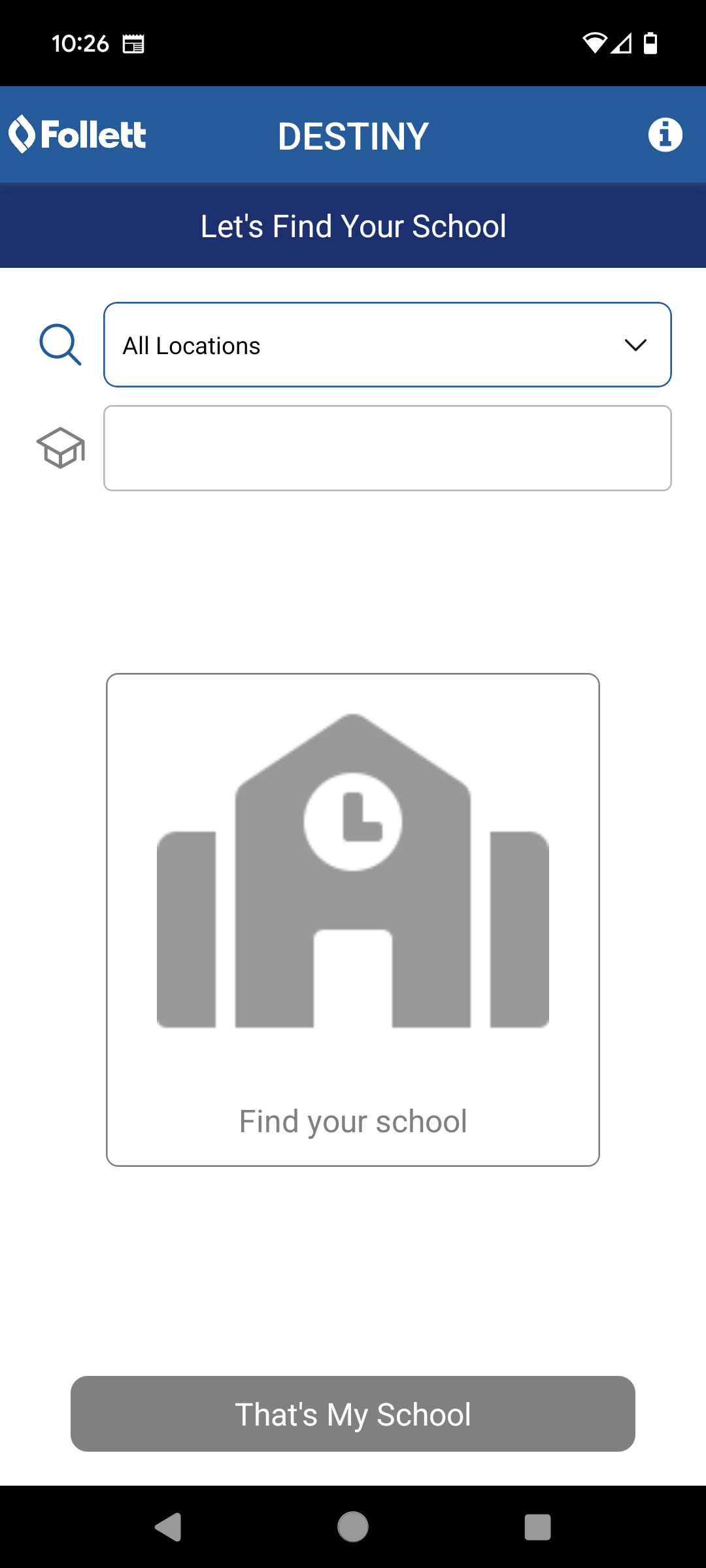Click the calendar icon in status bar
The width and height of the screenshot is (706, 1568).
pyautogui.click(x=133, y=43)
